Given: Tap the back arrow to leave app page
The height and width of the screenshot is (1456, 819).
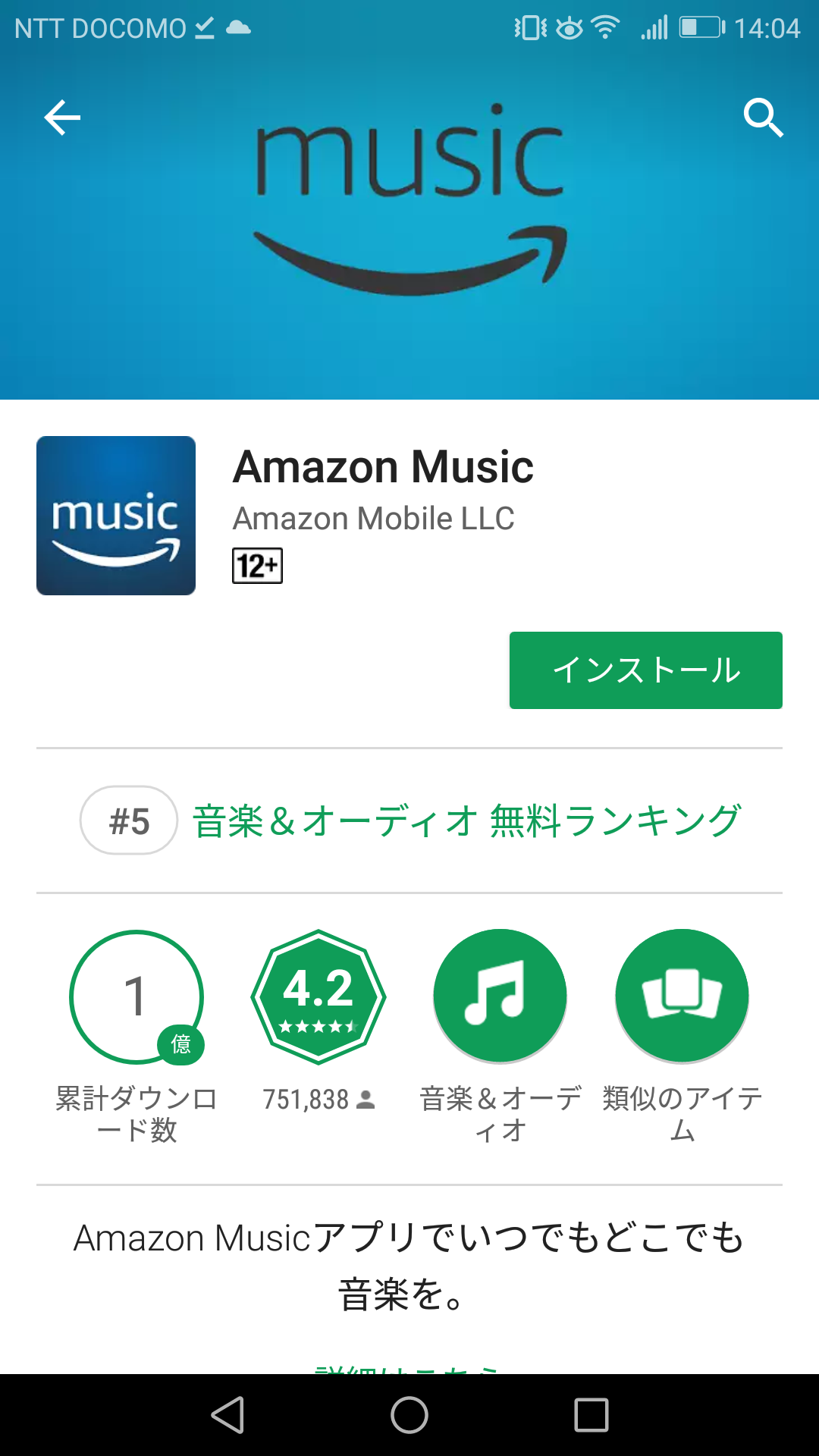Looking at the screenshot, I should pos(62,118).
